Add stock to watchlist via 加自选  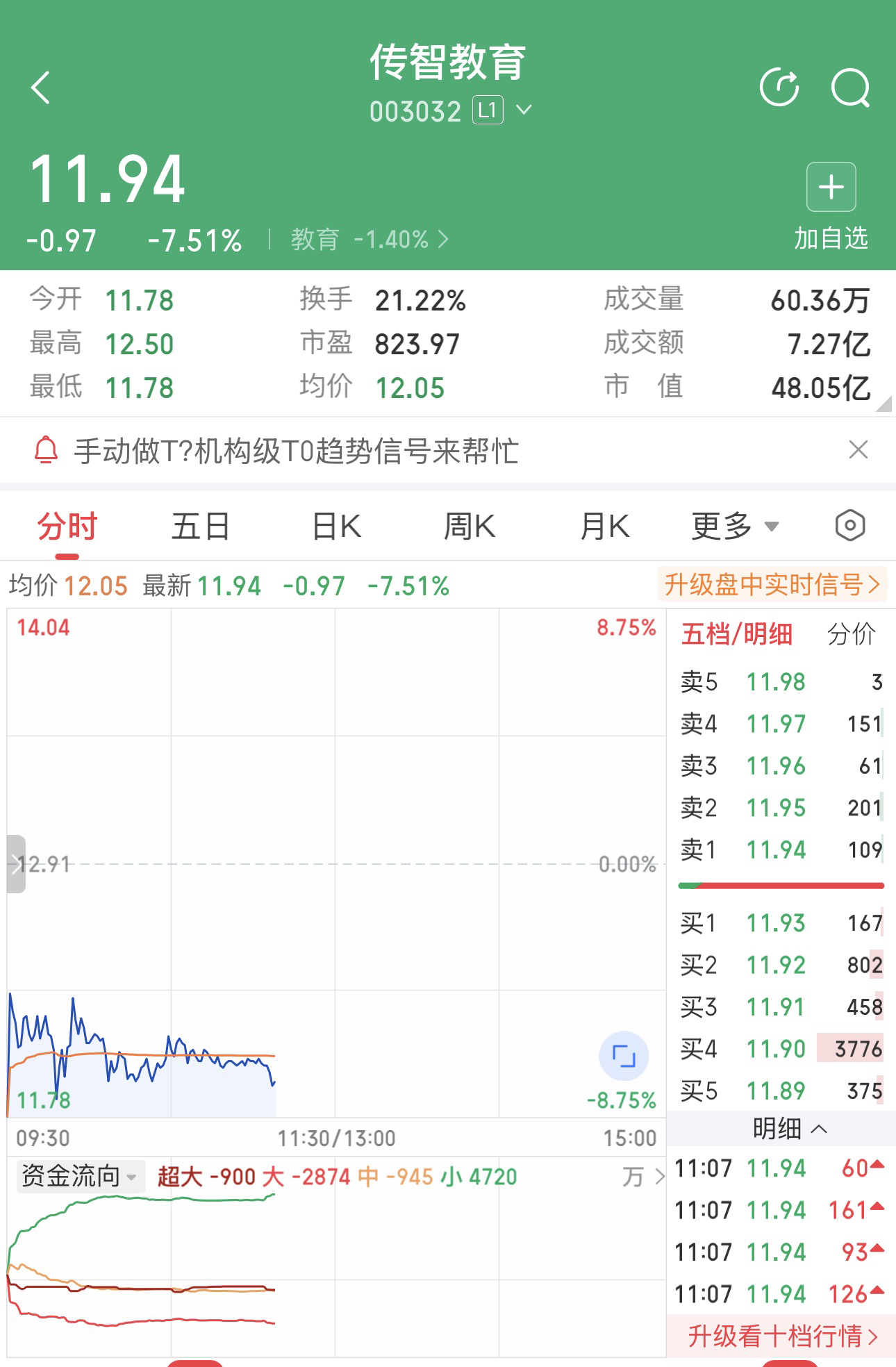point(831,207)
